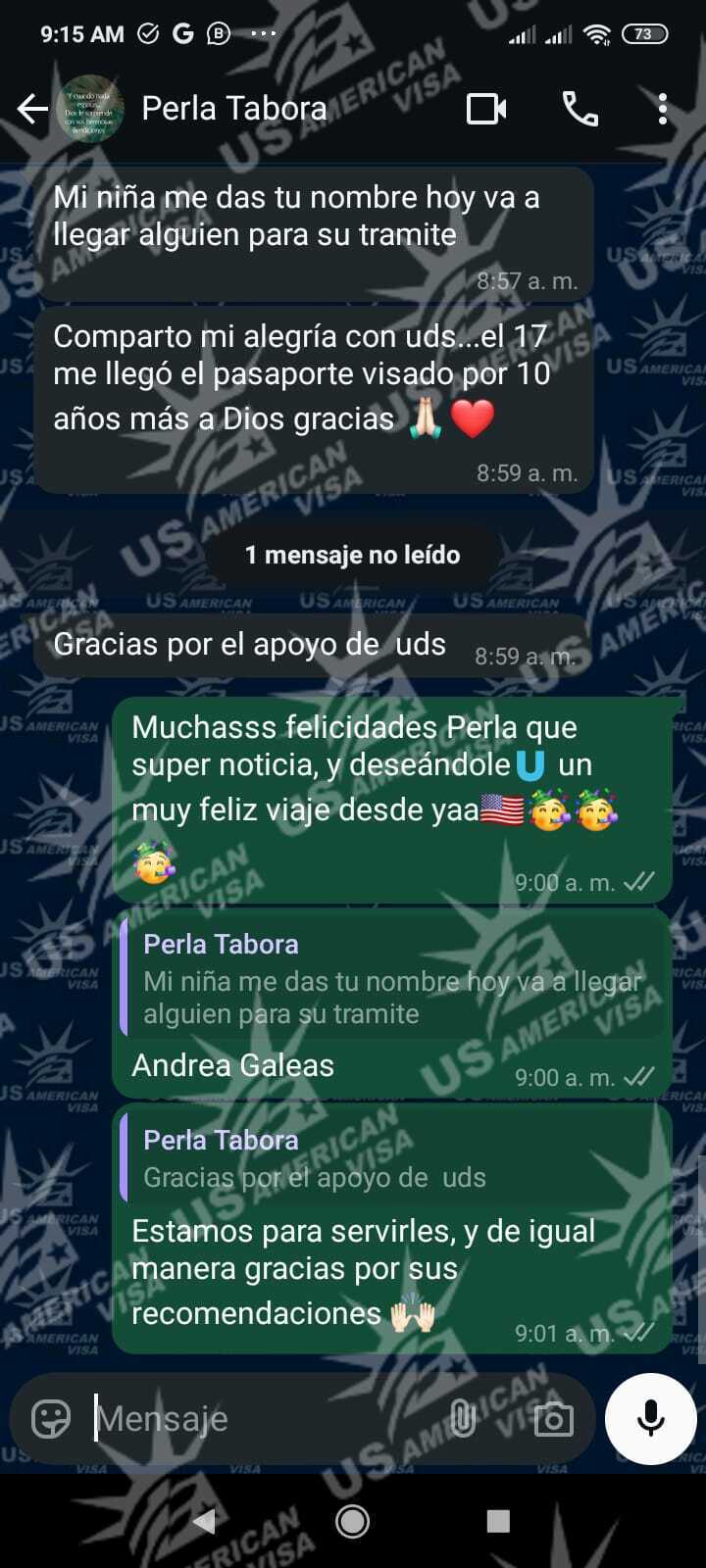Open Perla Tabora's profile picture
Screen dimensions: 706x1568
(90, 109)
